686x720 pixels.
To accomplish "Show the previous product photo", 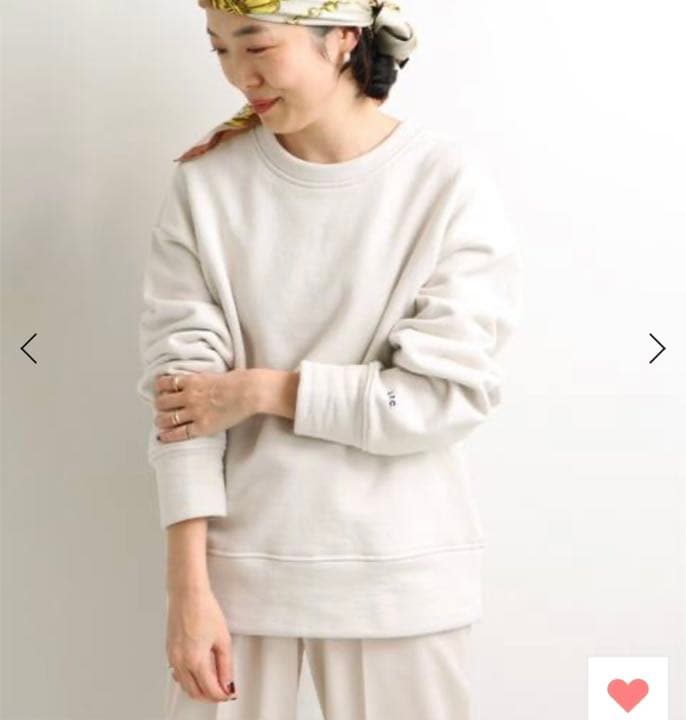I will coord(28,348).
